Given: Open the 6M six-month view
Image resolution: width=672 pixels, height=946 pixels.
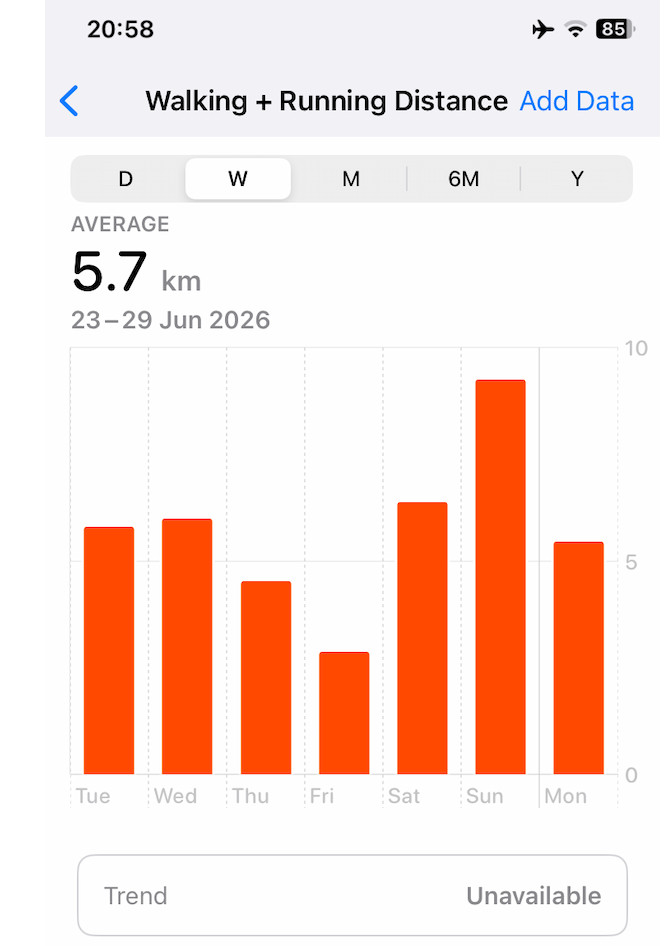Looking at the screenshot, I should (x=463, y=179).
